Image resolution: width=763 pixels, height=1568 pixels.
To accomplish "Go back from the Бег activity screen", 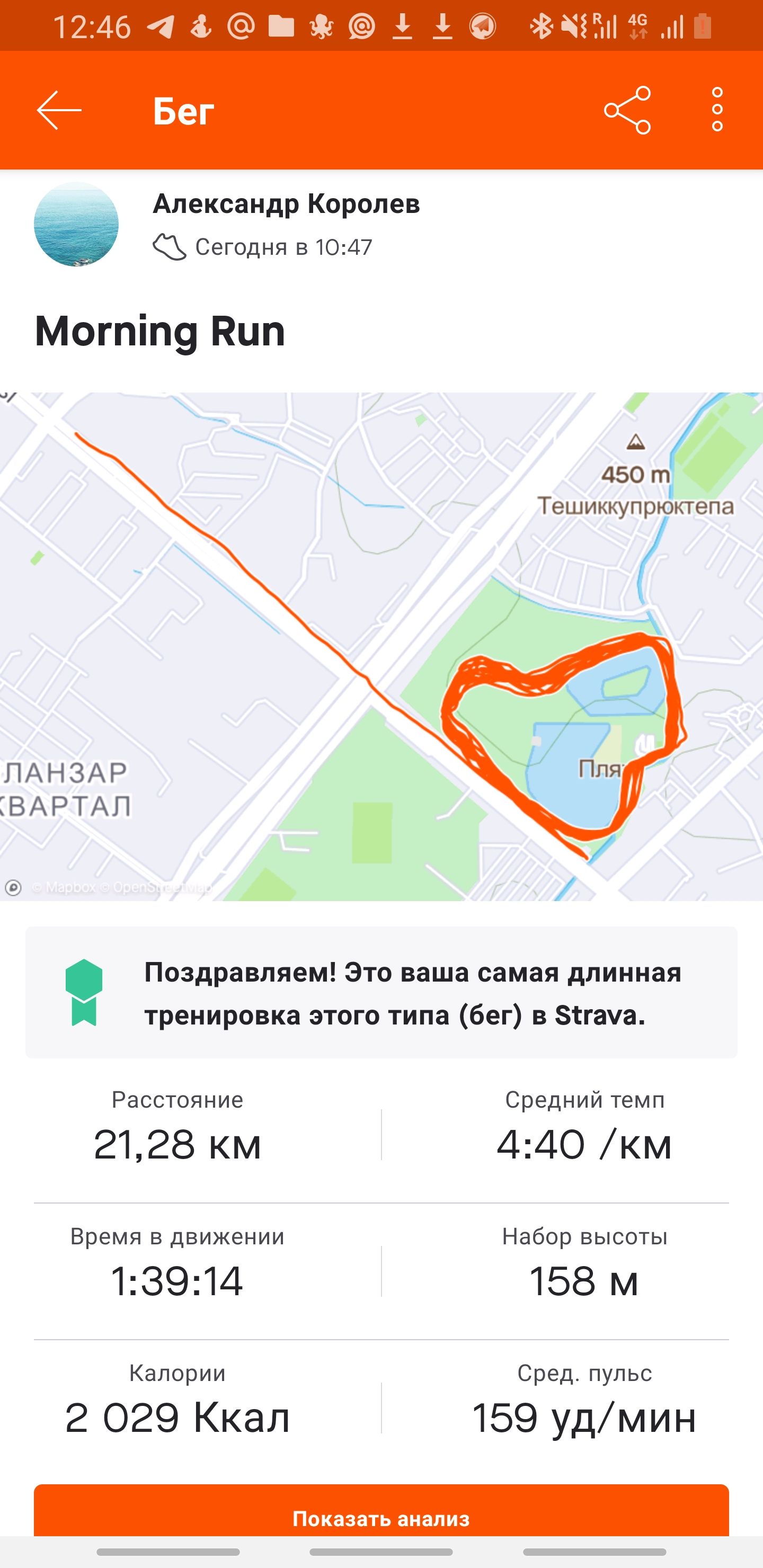I will 59,110.
